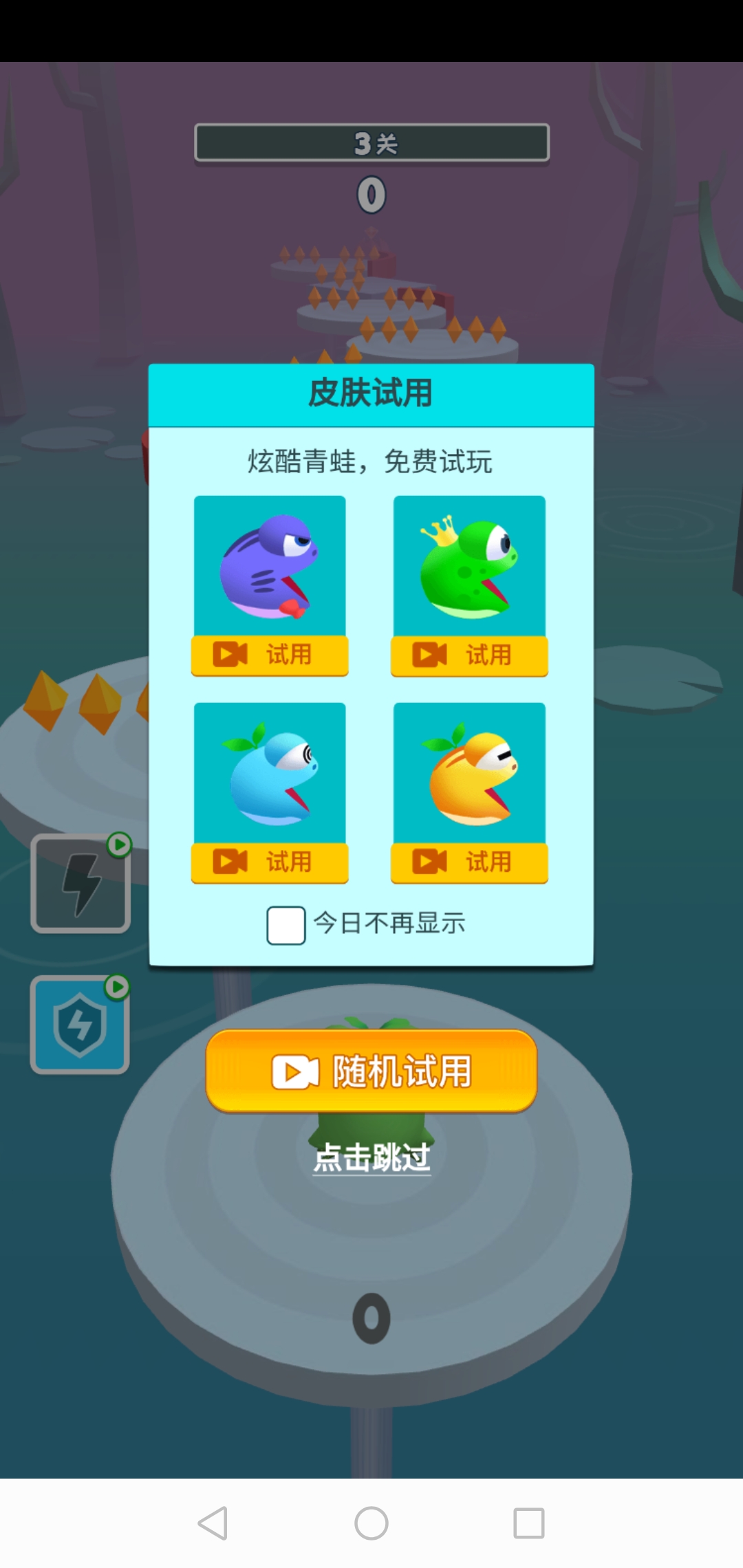Go back with the system back button
Screen dimensions: 743x1568
click(x=213, y=1523)
